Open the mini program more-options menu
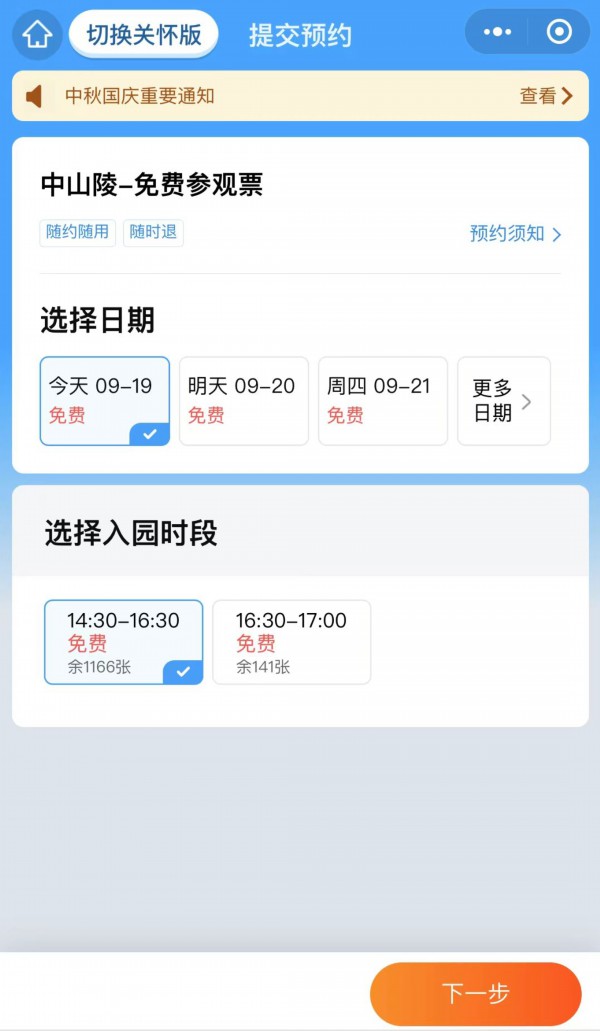Image resolution: width=600 pixels, height=1031 pixels. click(497, 32)
